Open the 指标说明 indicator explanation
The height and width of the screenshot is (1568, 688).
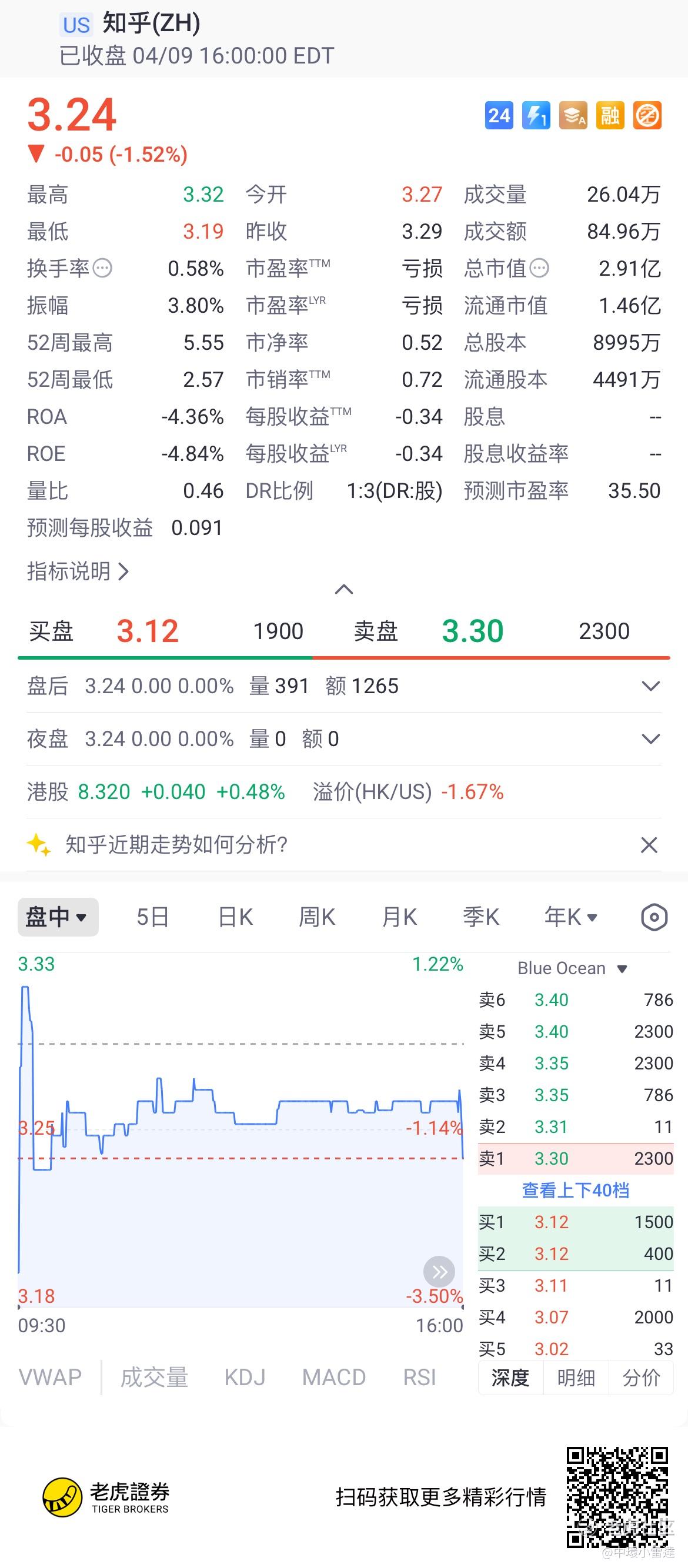coord(78,571)
